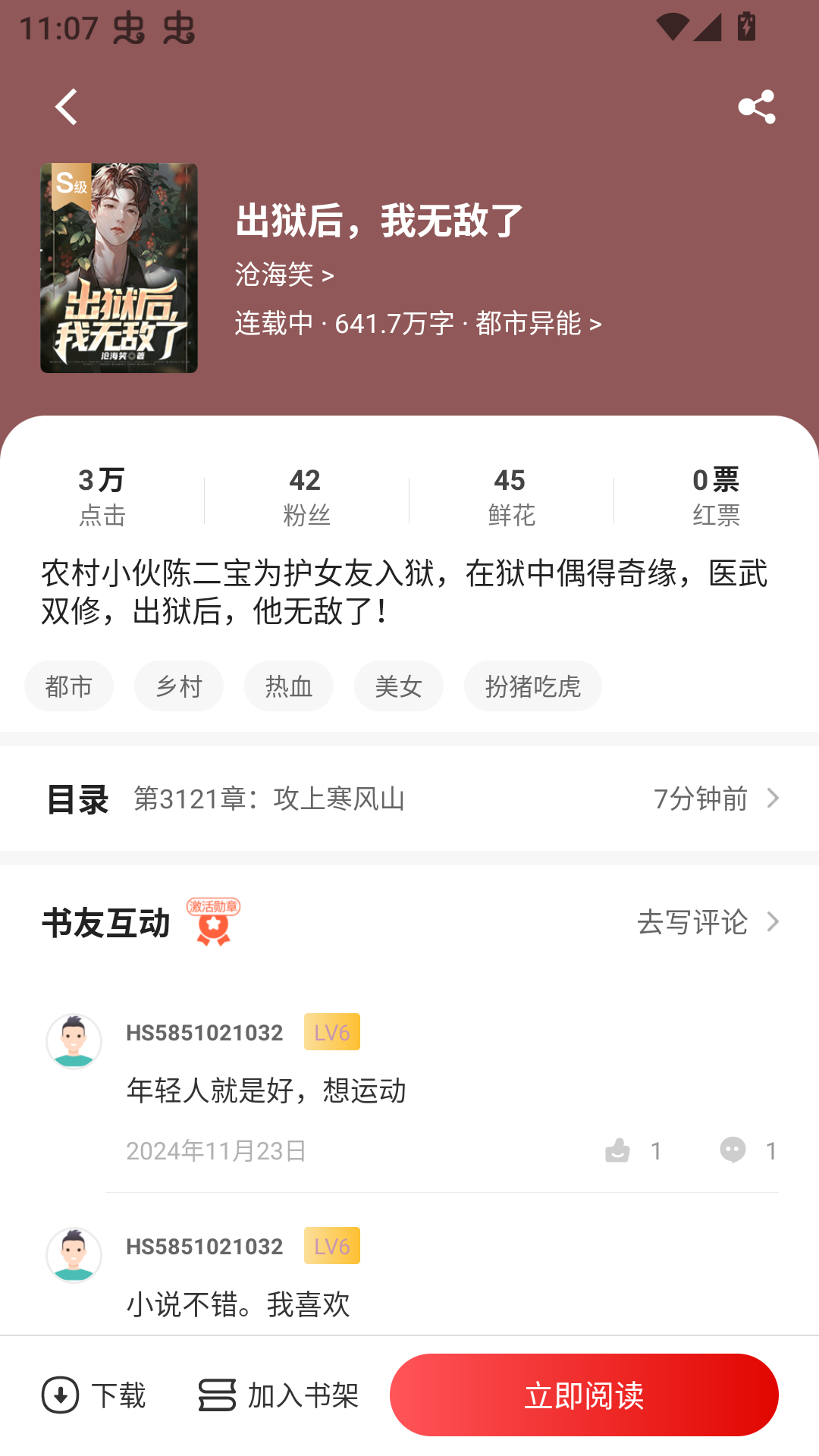Tap the battery charging indicator
The width and height of the screenshot is (819, 1456).
click(x=746, y=25)
